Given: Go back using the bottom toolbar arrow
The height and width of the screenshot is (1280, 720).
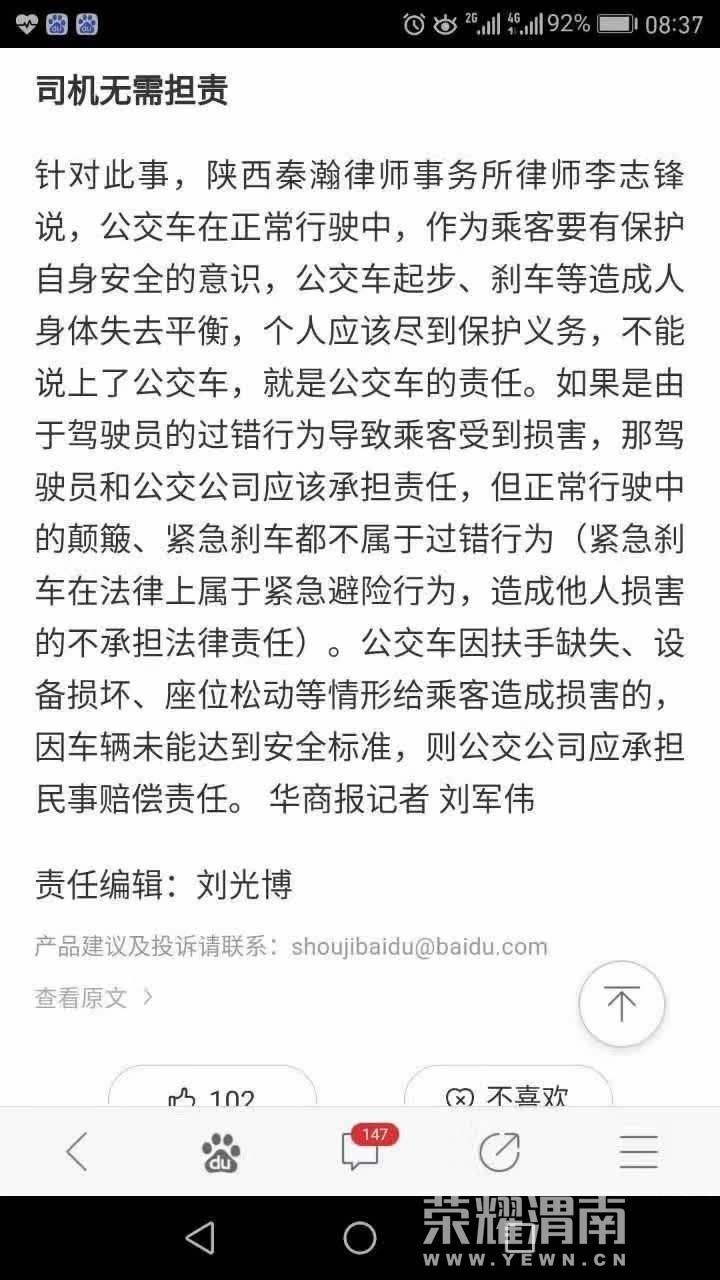Looking at the screenshot, I should tap(77, 1153).
